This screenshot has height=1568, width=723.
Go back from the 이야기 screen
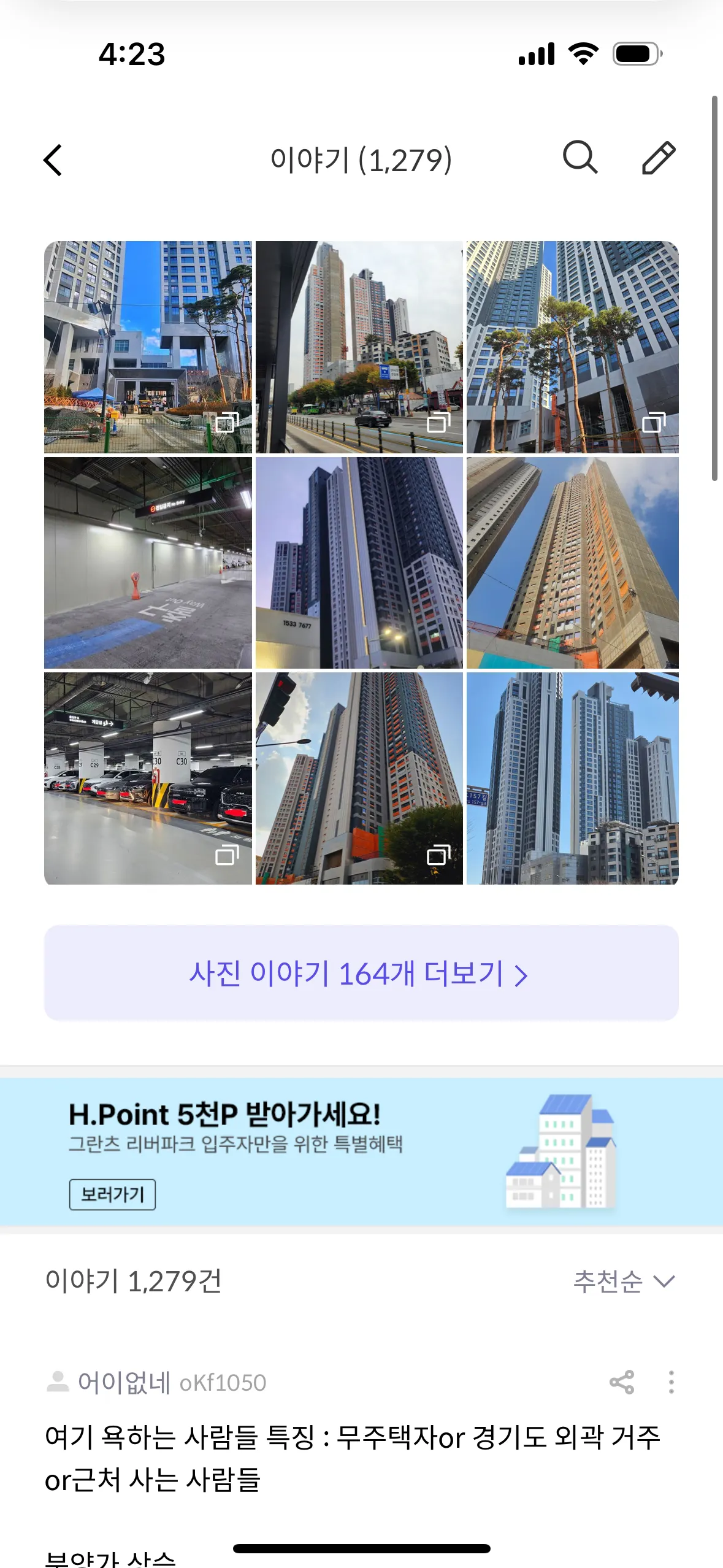[53, 160]
